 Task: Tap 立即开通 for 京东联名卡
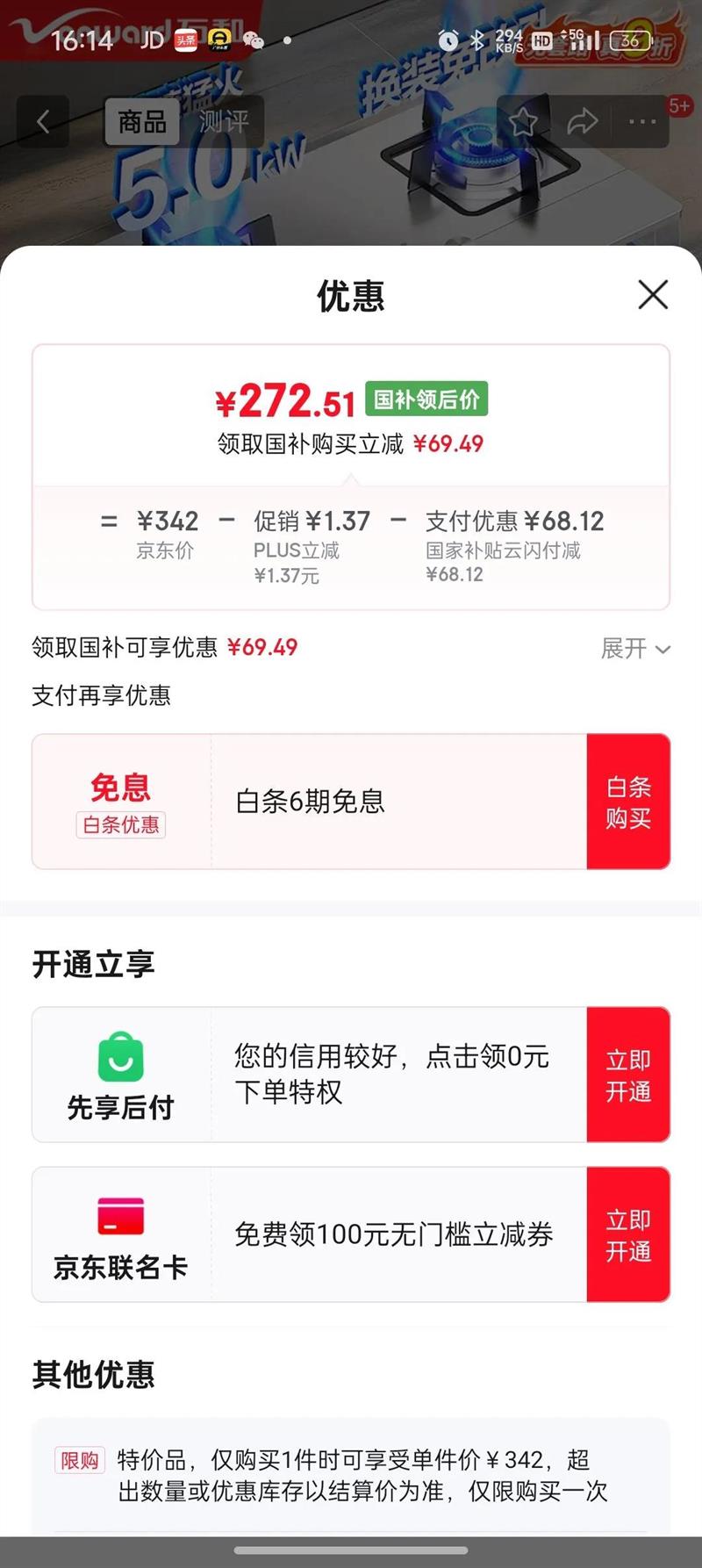click(x=628, y=1235)
